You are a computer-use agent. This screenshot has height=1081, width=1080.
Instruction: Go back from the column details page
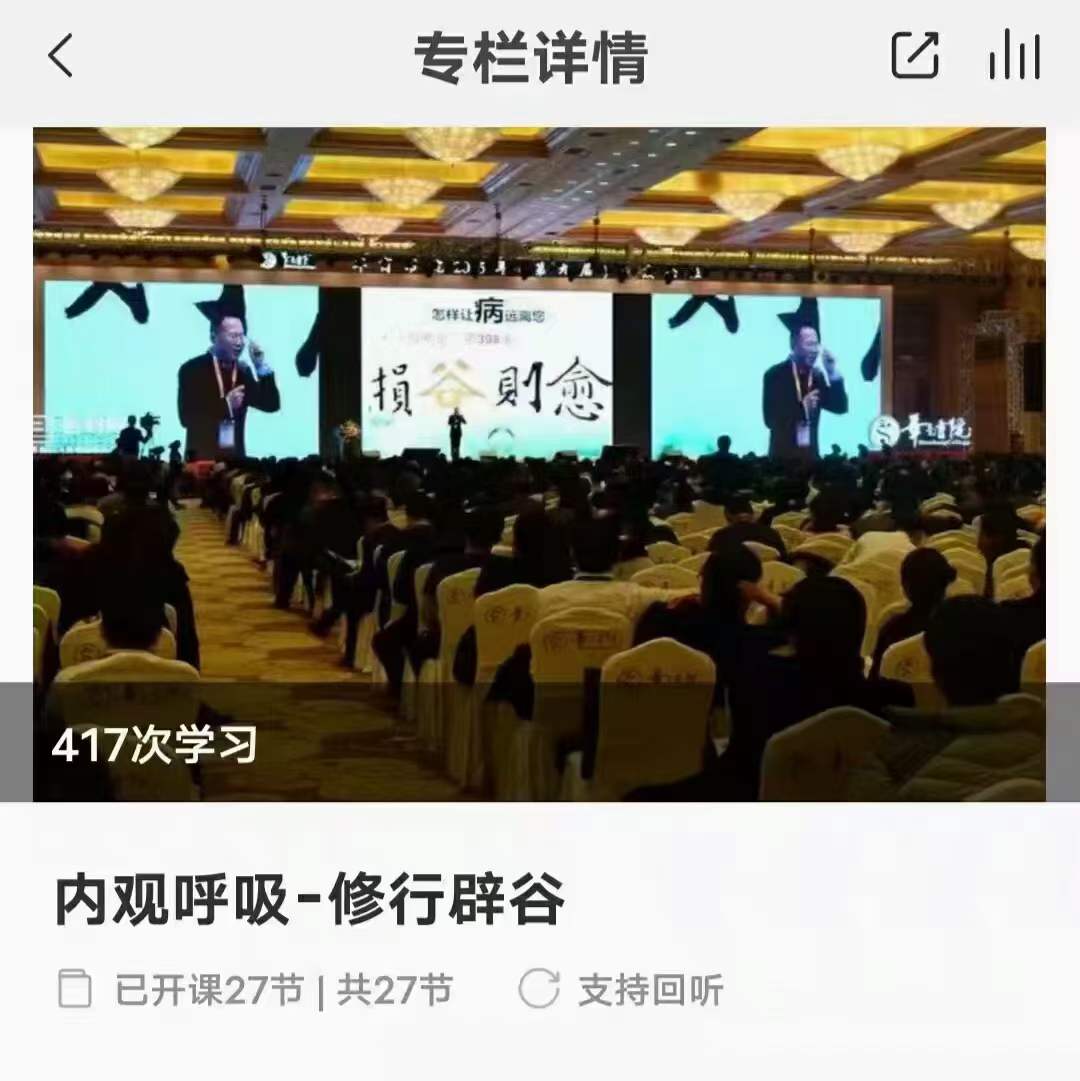tap(61, 56)
